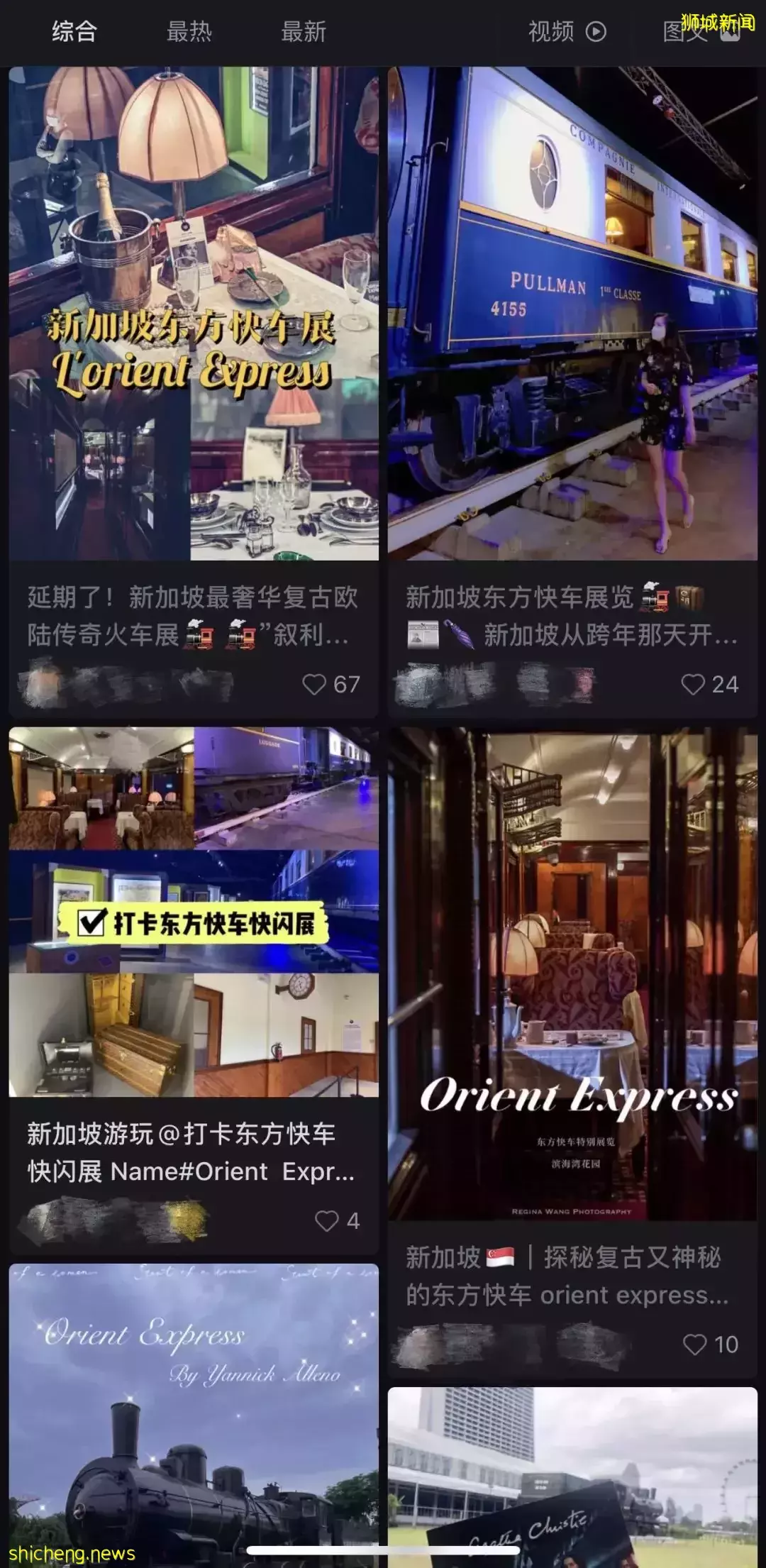Filter results by 视频
Image resolution: width=766 pixels, height=1568 pixels.
tap(566, 32)
